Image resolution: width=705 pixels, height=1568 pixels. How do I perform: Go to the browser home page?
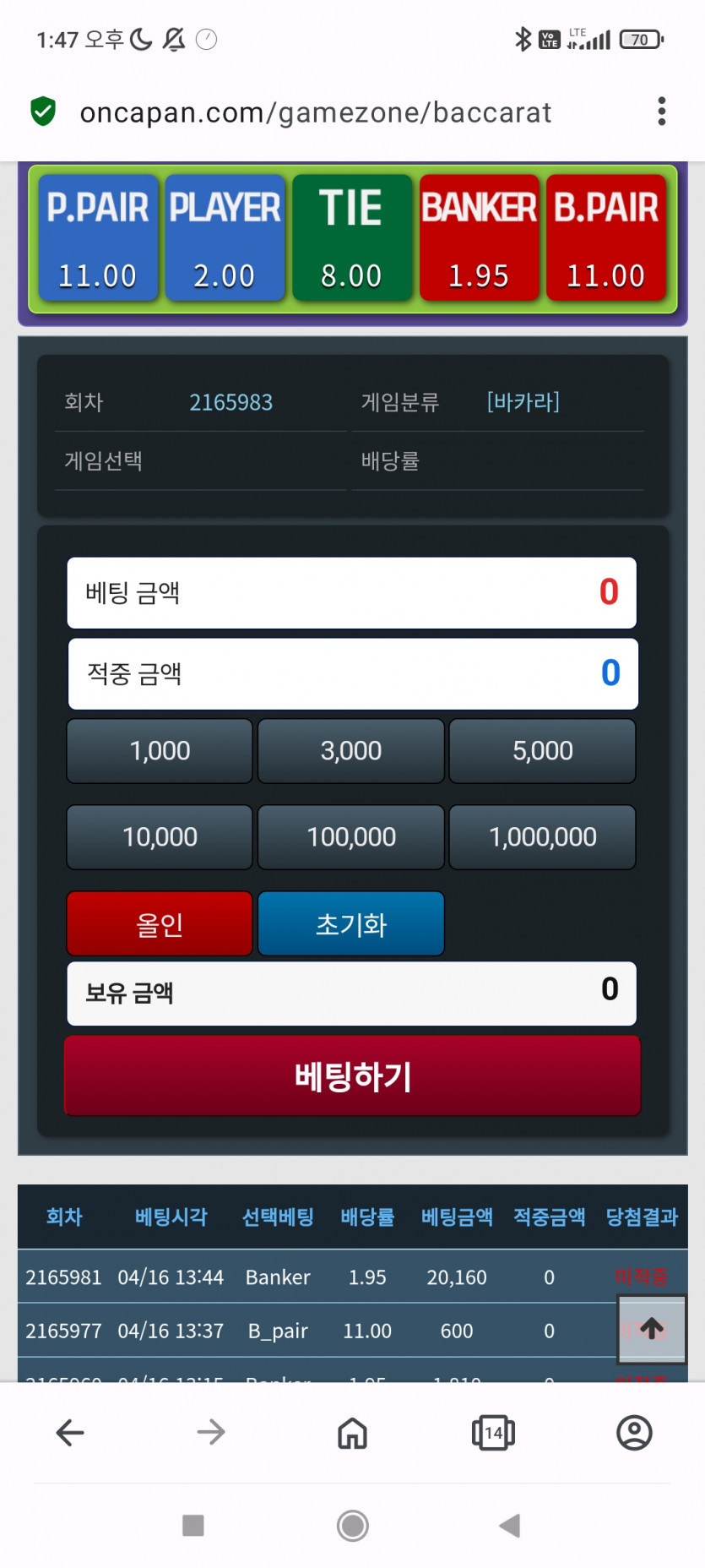coord(352,1433)
